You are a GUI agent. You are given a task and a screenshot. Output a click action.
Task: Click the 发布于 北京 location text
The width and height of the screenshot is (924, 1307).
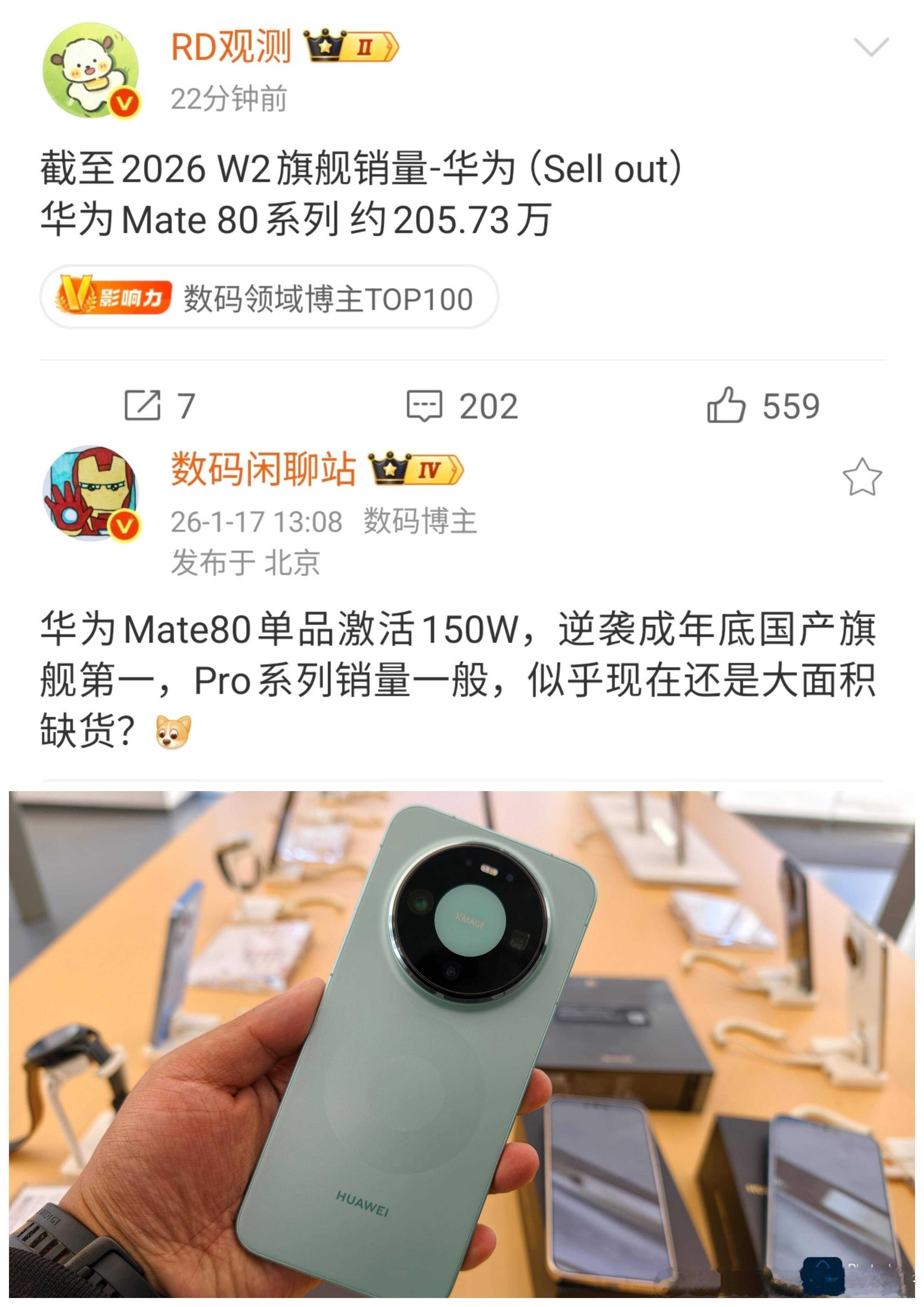[x=246, y=561]
